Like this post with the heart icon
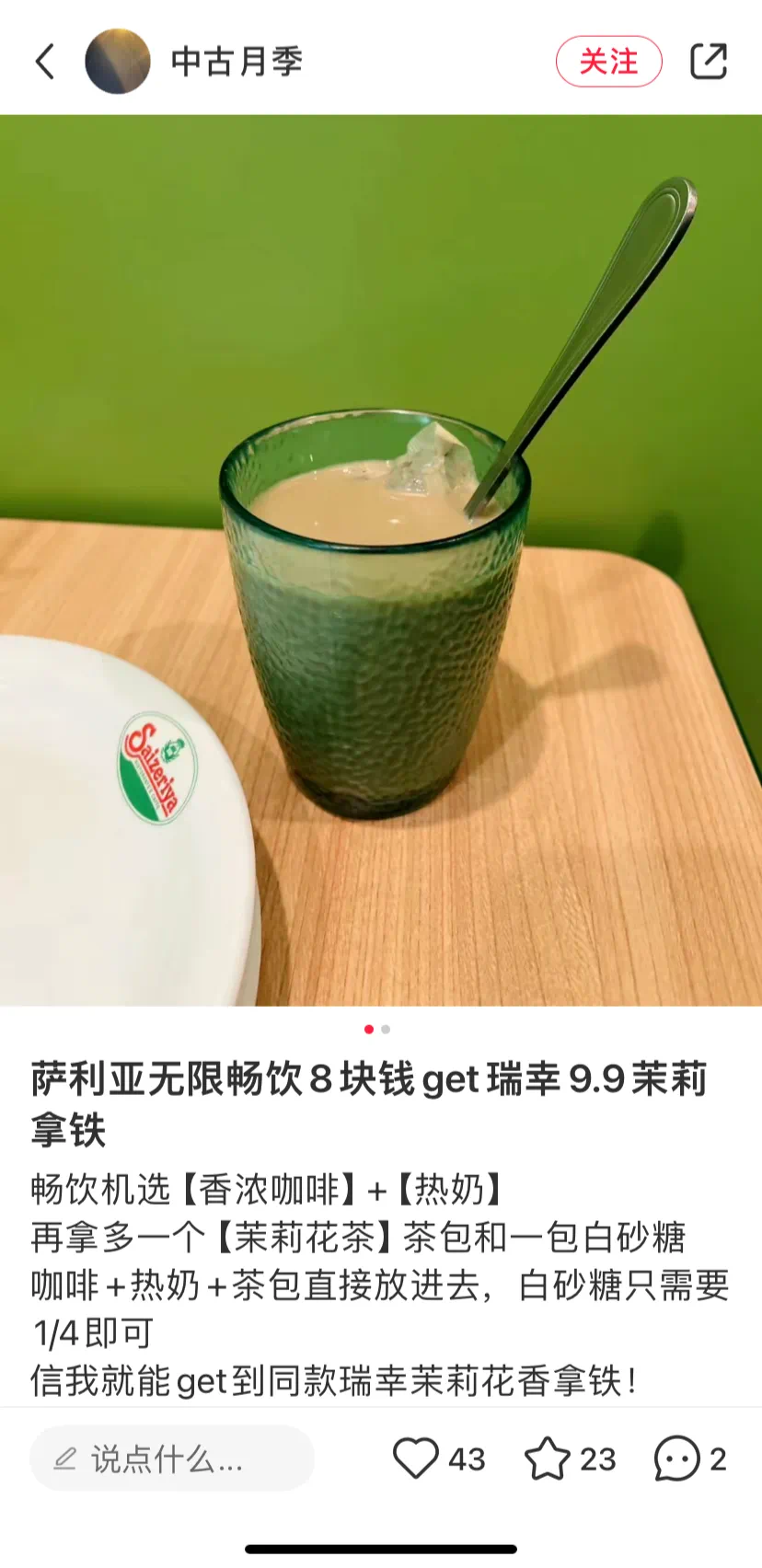 [x=416, y=1458]
